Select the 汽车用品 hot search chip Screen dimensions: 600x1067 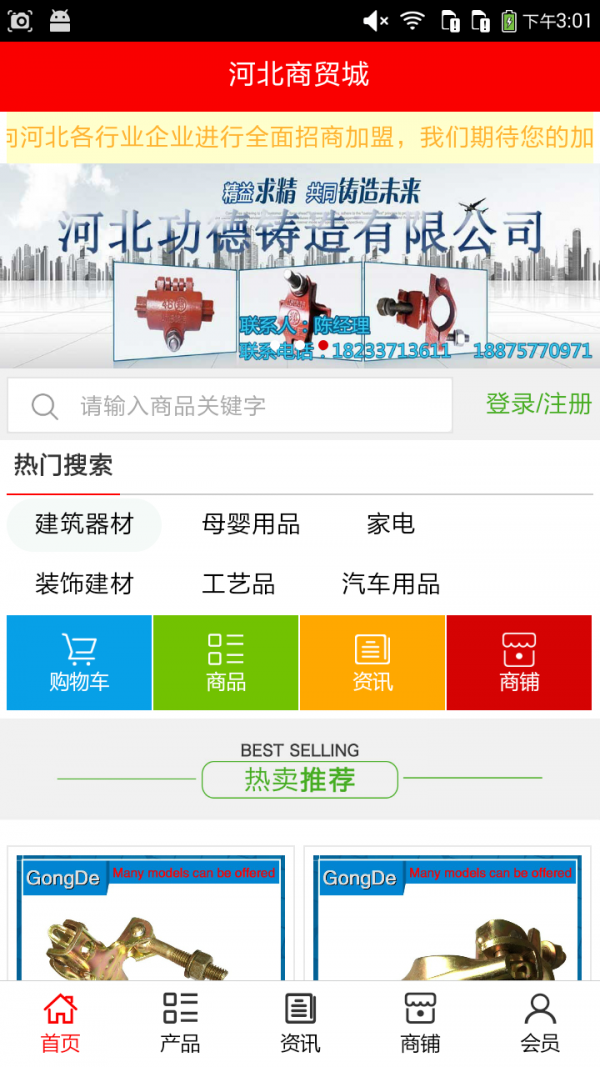pos(390,584)
